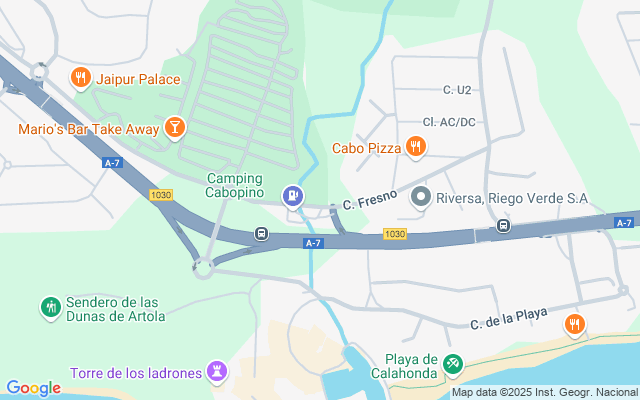The height and width of the screenshot is (400, 640).
Task: Open the Jaipur Palace restaurant pin
Action: (80, 78)
